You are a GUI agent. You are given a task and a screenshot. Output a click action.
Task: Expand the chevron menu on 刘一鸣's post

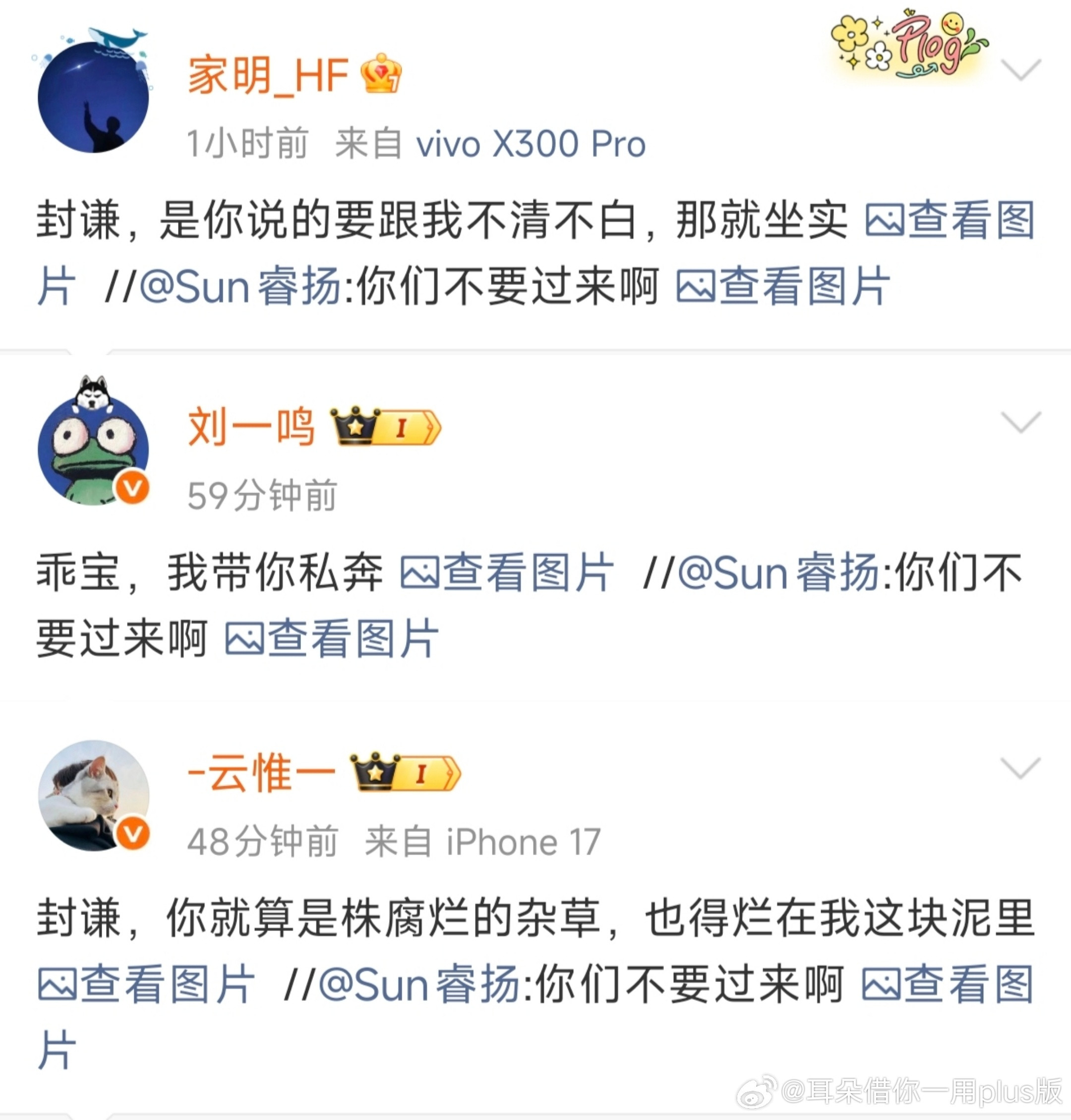(x=1021, y=423)
